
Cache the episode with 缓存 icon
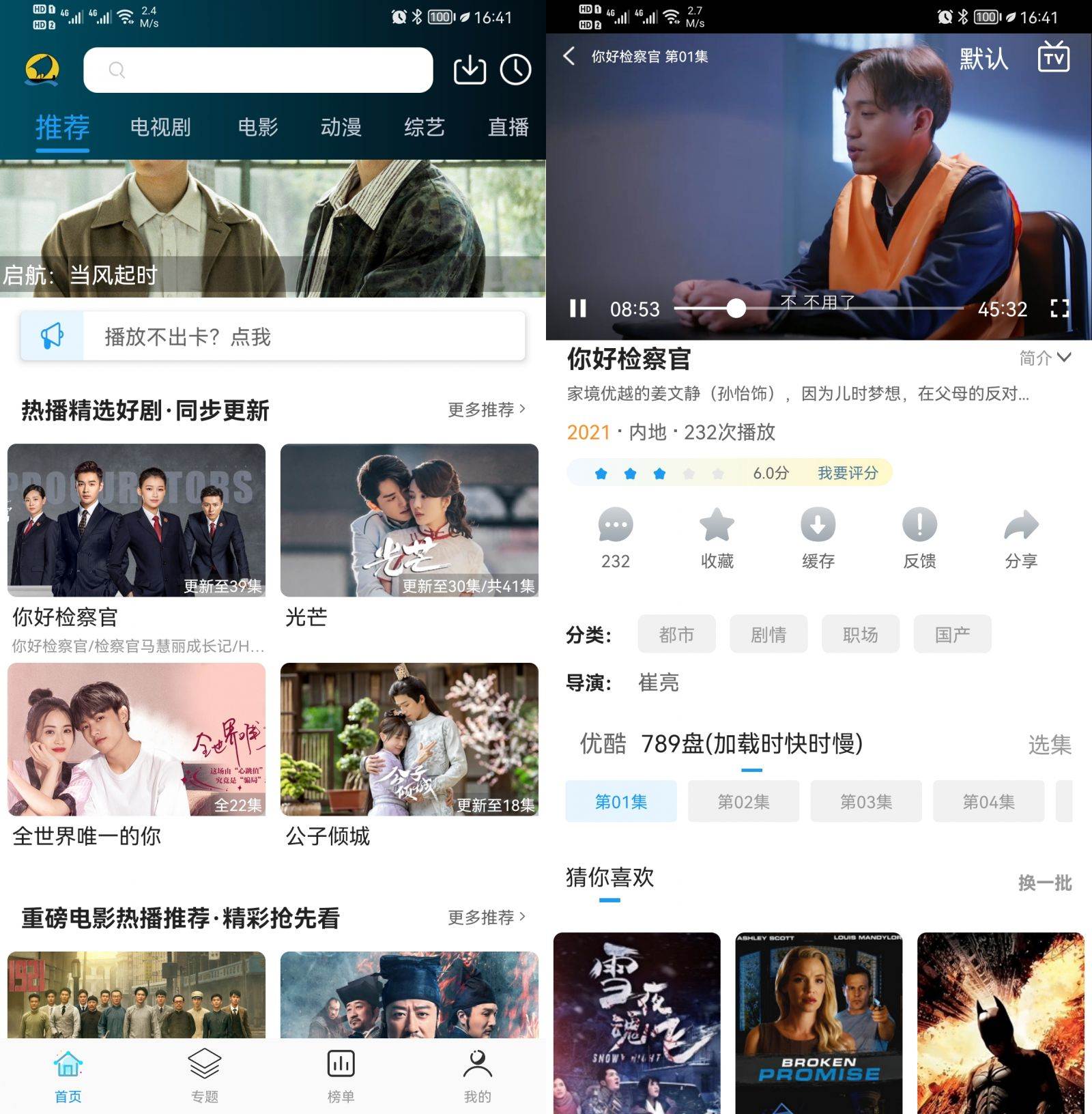click(x=818, y=526)
